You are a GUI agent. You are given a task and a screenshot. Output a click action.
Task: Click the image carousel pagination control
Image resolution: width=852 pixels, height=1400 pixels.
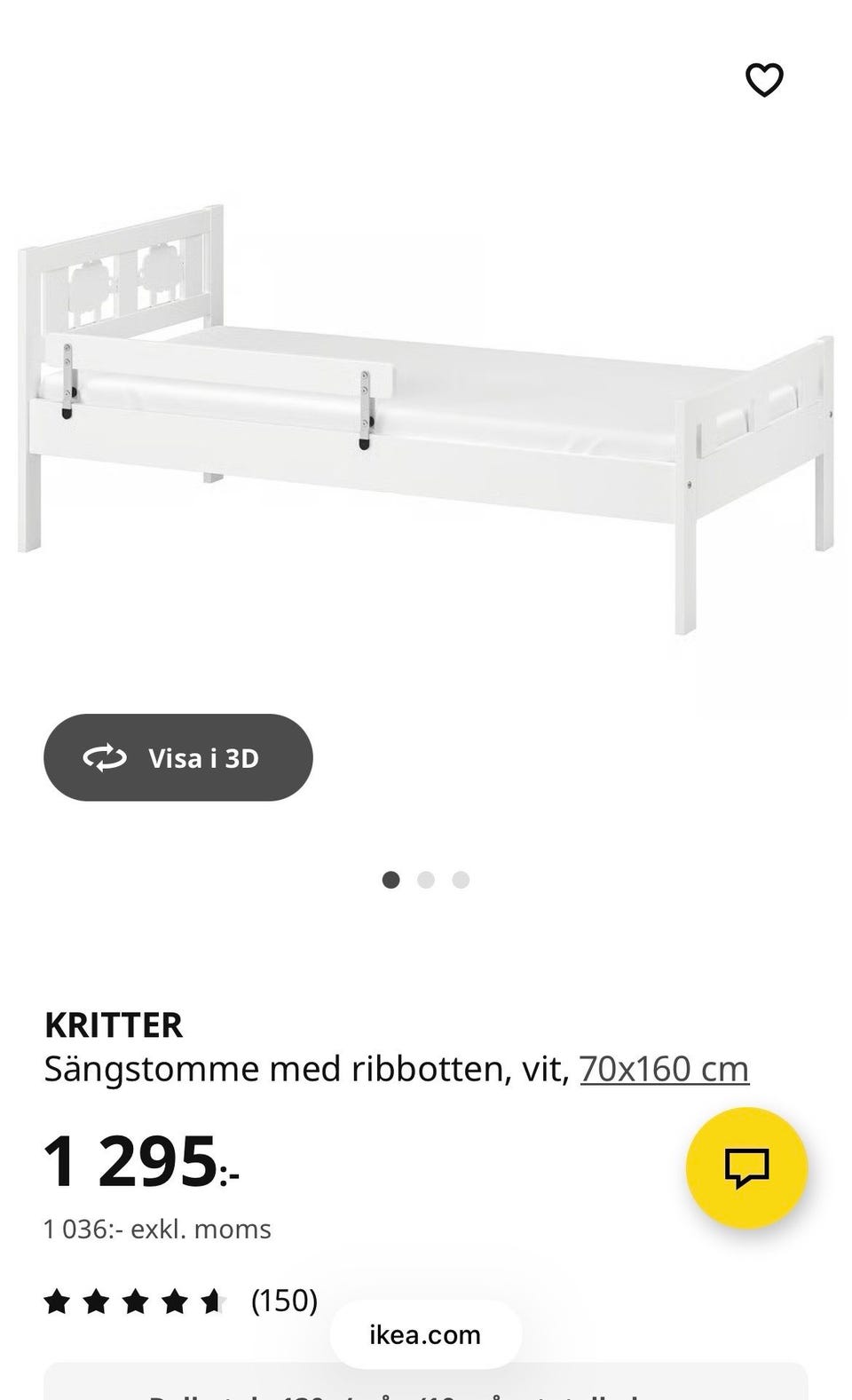(426, 880)
